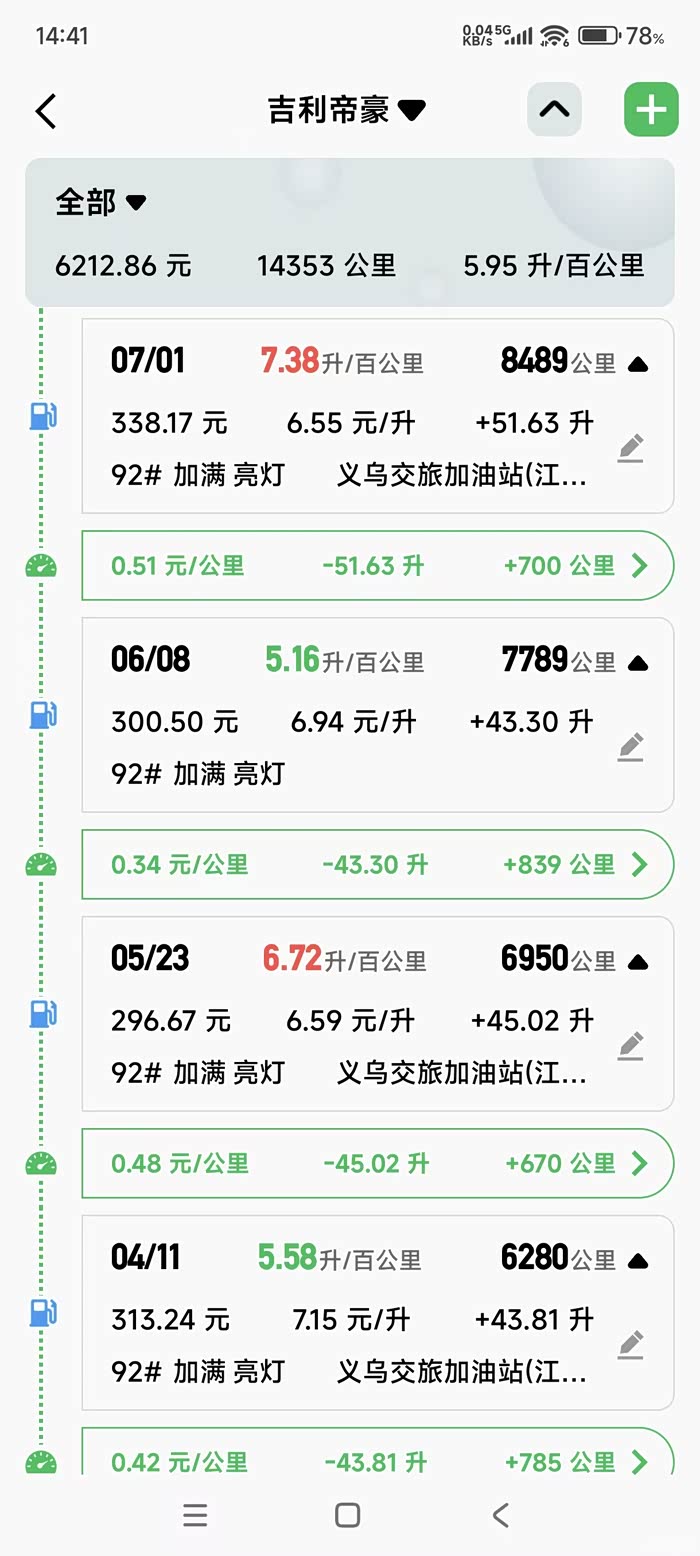
Task: Collapse the 06/08 record using its triangle
Action: tap(638, 664)
